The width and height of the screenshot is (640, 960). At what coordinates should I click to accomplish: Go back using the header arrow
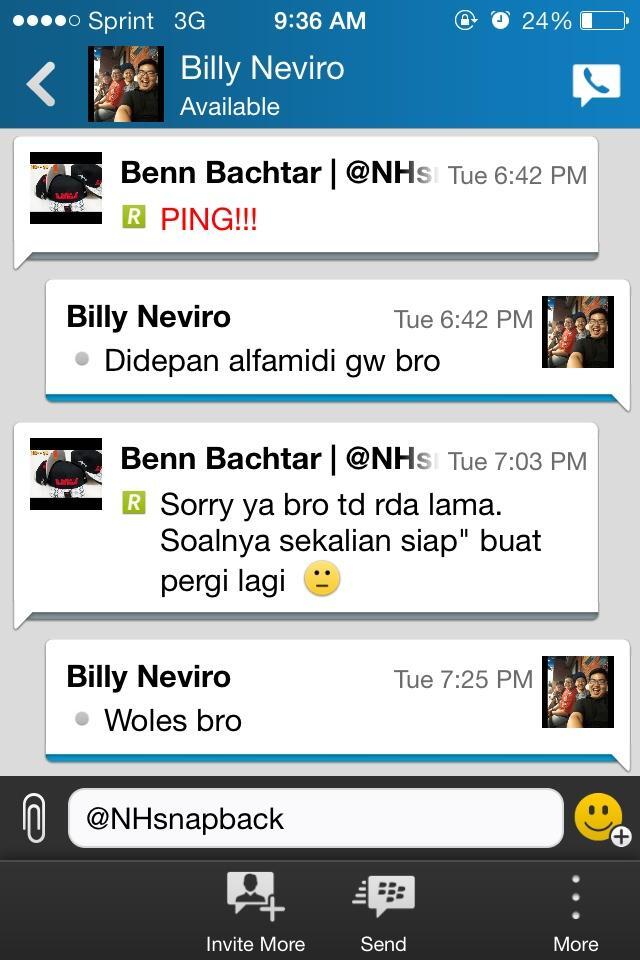41,84
